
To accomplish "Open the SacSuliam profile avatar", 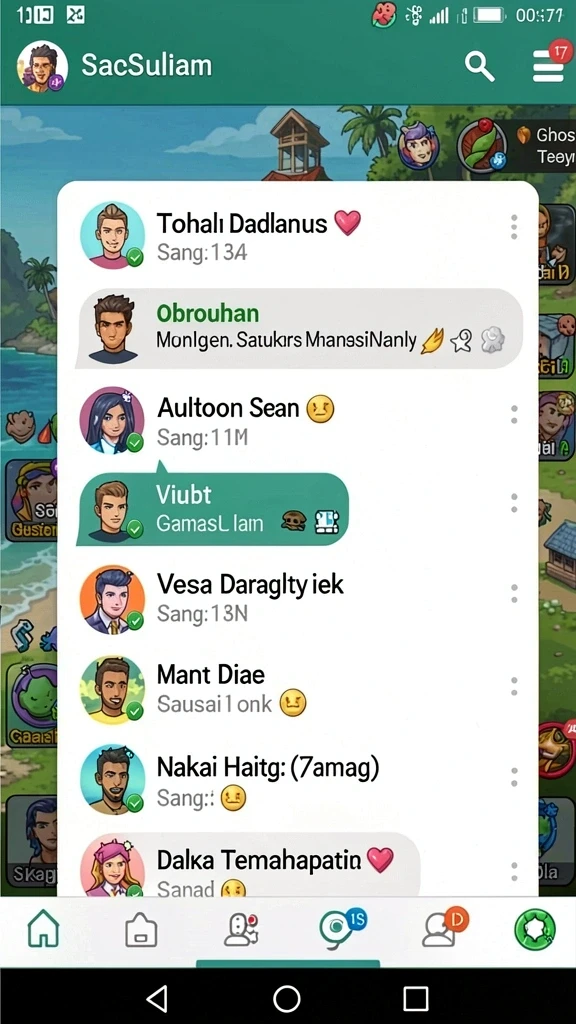I will [x=42, y=67].
